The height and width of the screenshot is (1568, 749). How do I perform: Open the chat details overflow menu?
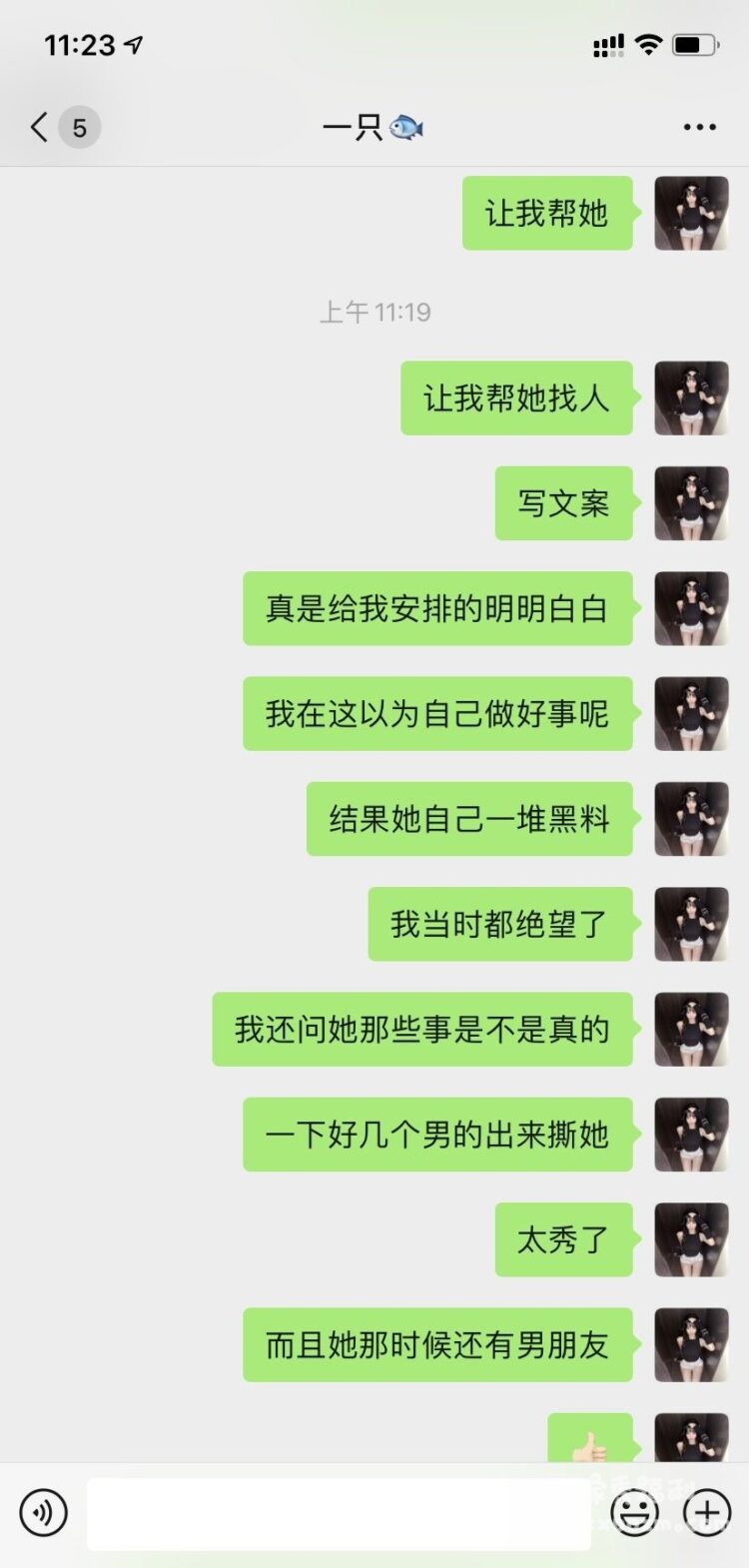coord(699,127)
